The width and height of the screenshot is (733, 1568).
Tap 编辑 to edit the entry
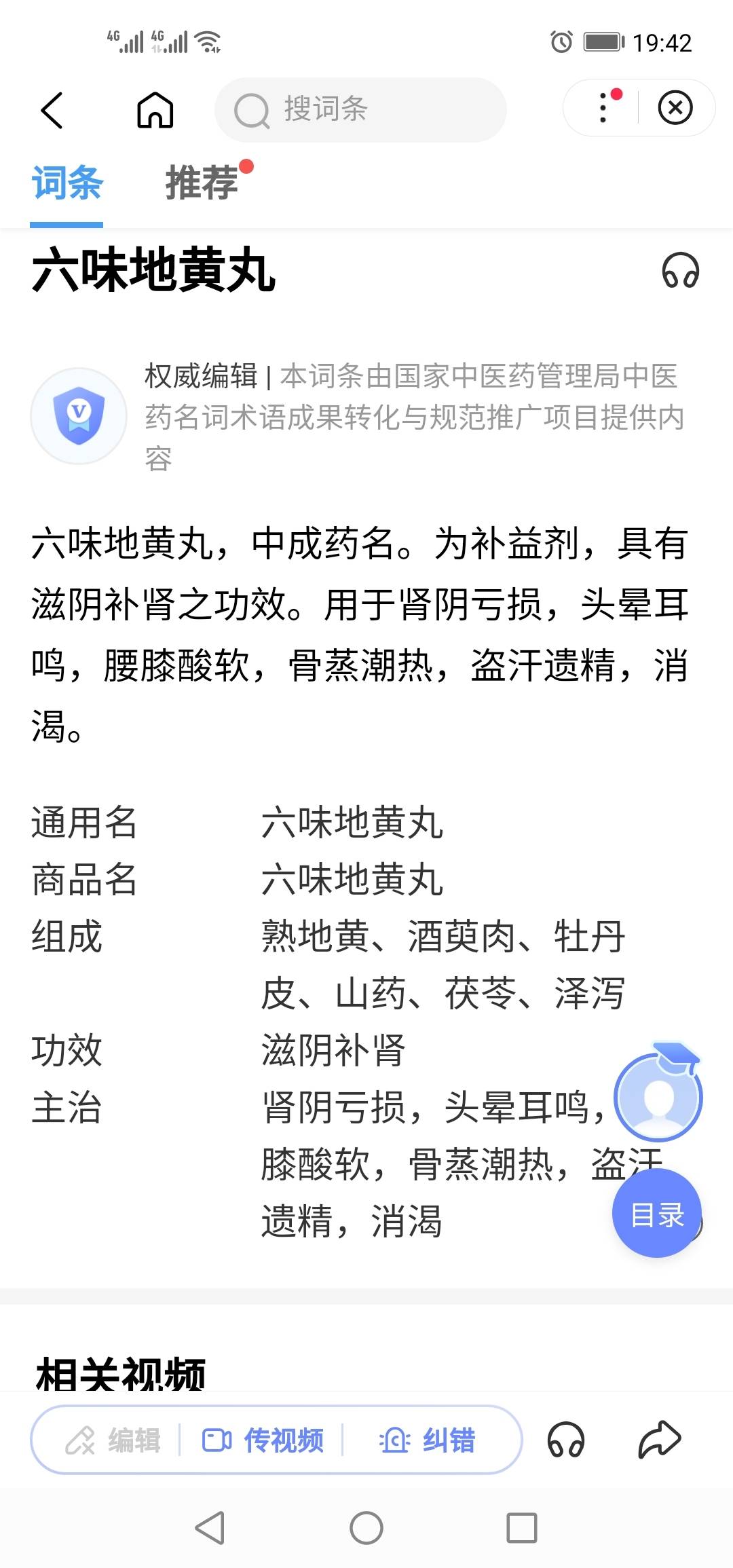pyautogui.click(x=113, y=1440)
